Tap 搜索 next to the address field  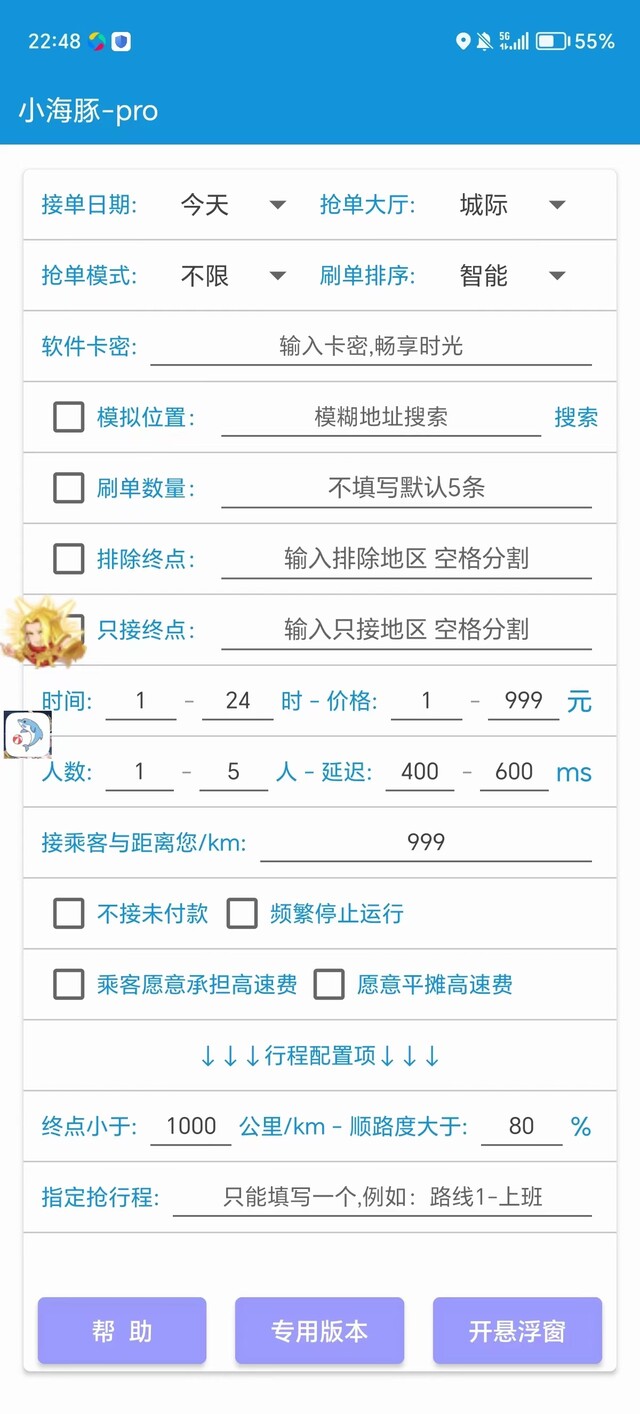pyautogui.click(x=576, y=417)
